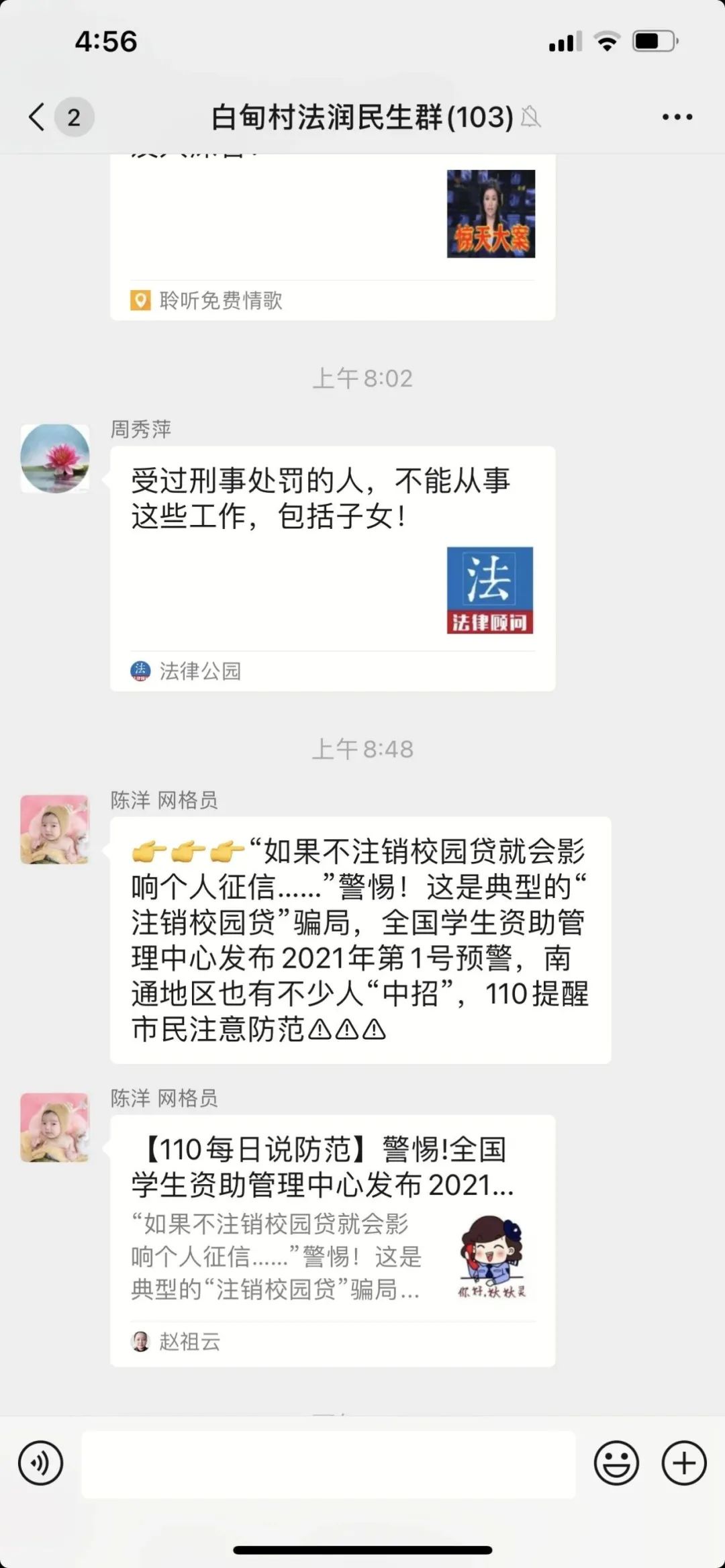View 周秀萍's profile avatar

[x=55, y=458]
